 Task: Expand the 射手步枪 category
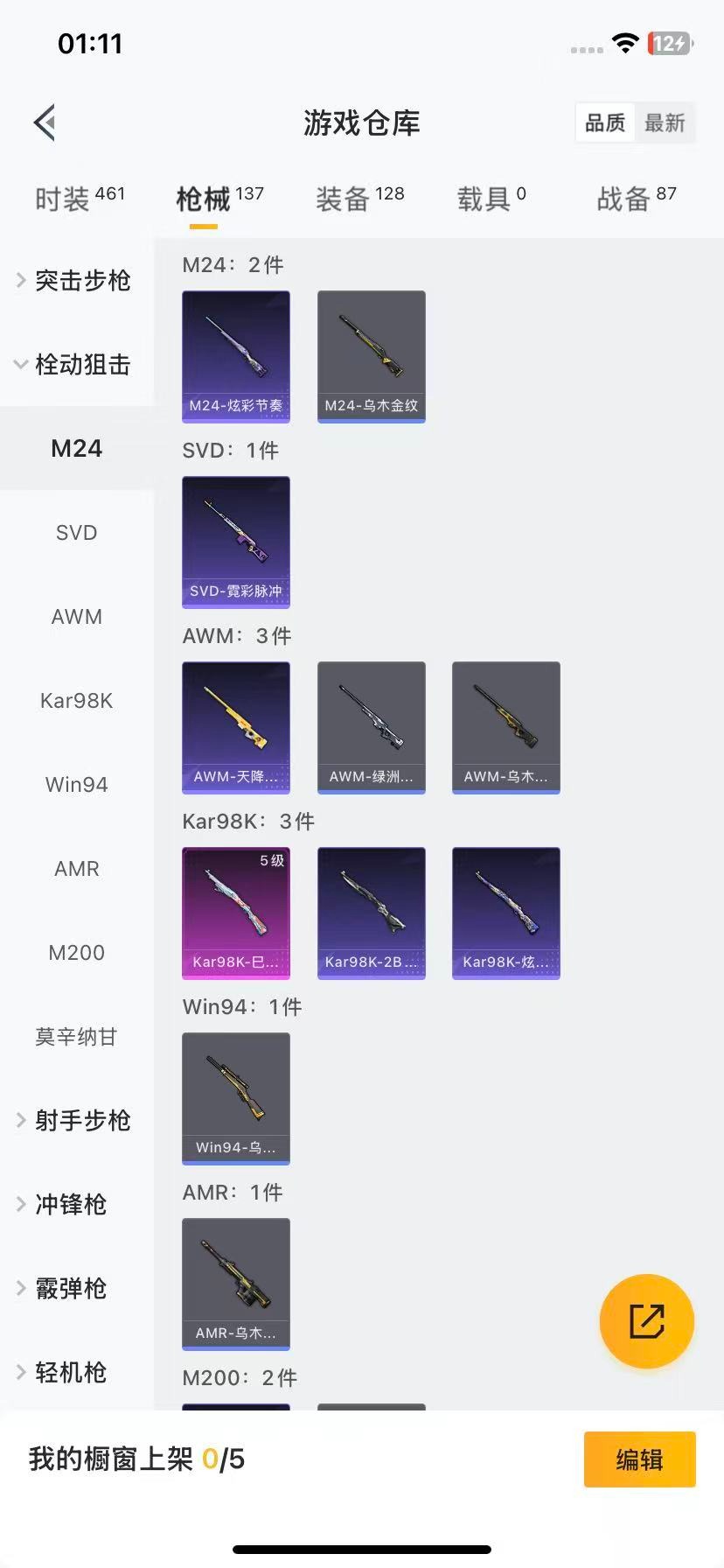(x=83, y=1120)
